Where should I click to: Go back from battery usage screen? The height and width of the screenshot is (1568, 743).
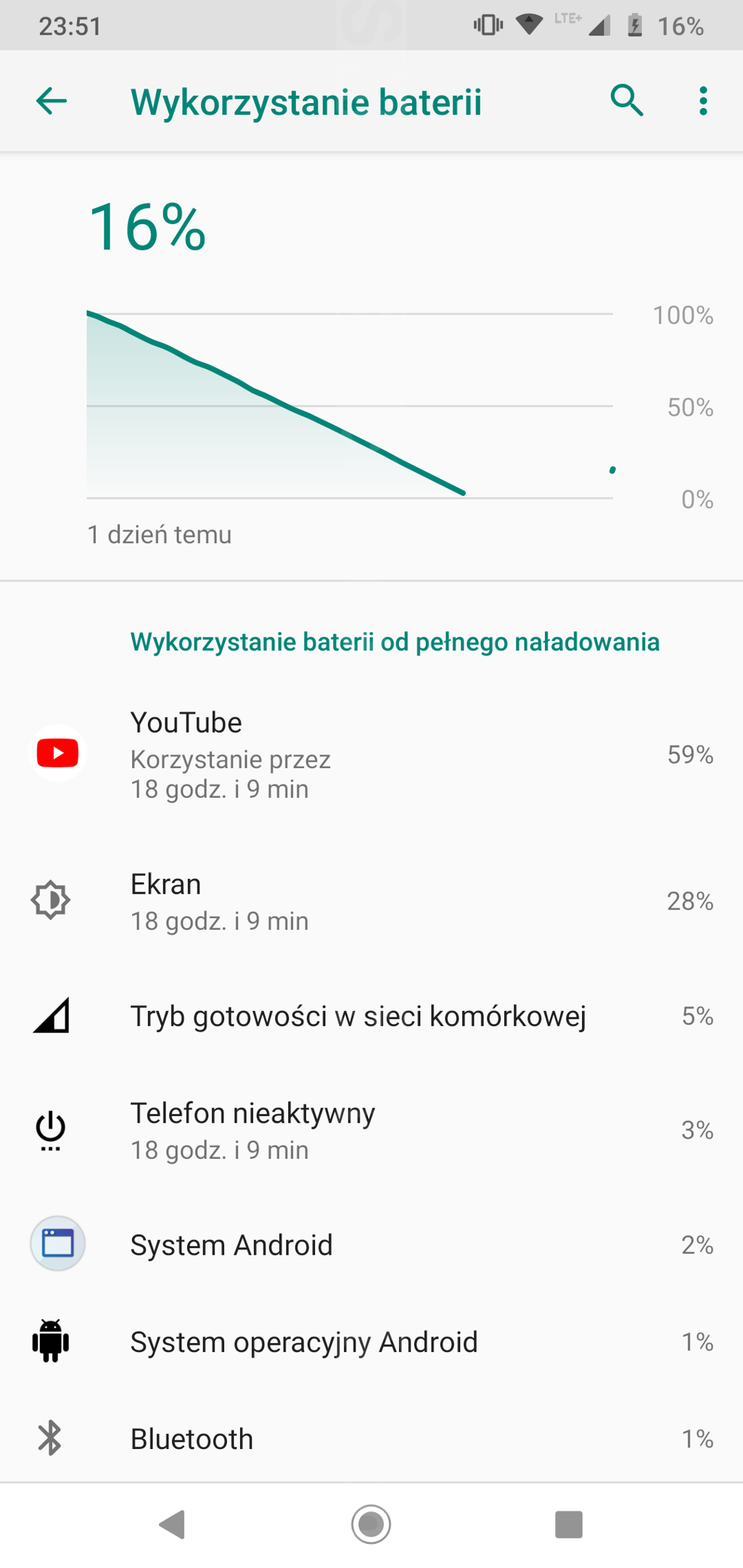tap(52, 101)
